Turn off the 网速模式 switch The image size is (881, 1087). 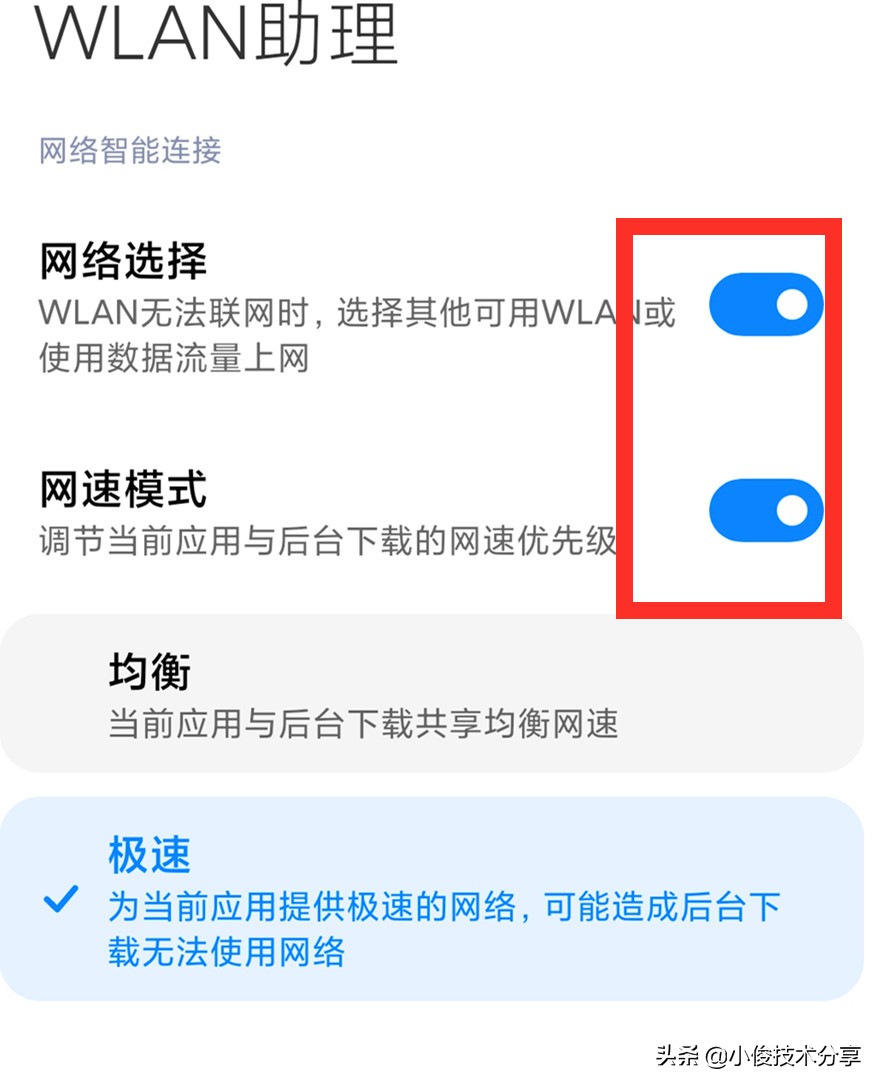pyautogui.click(x=765, y=509)
